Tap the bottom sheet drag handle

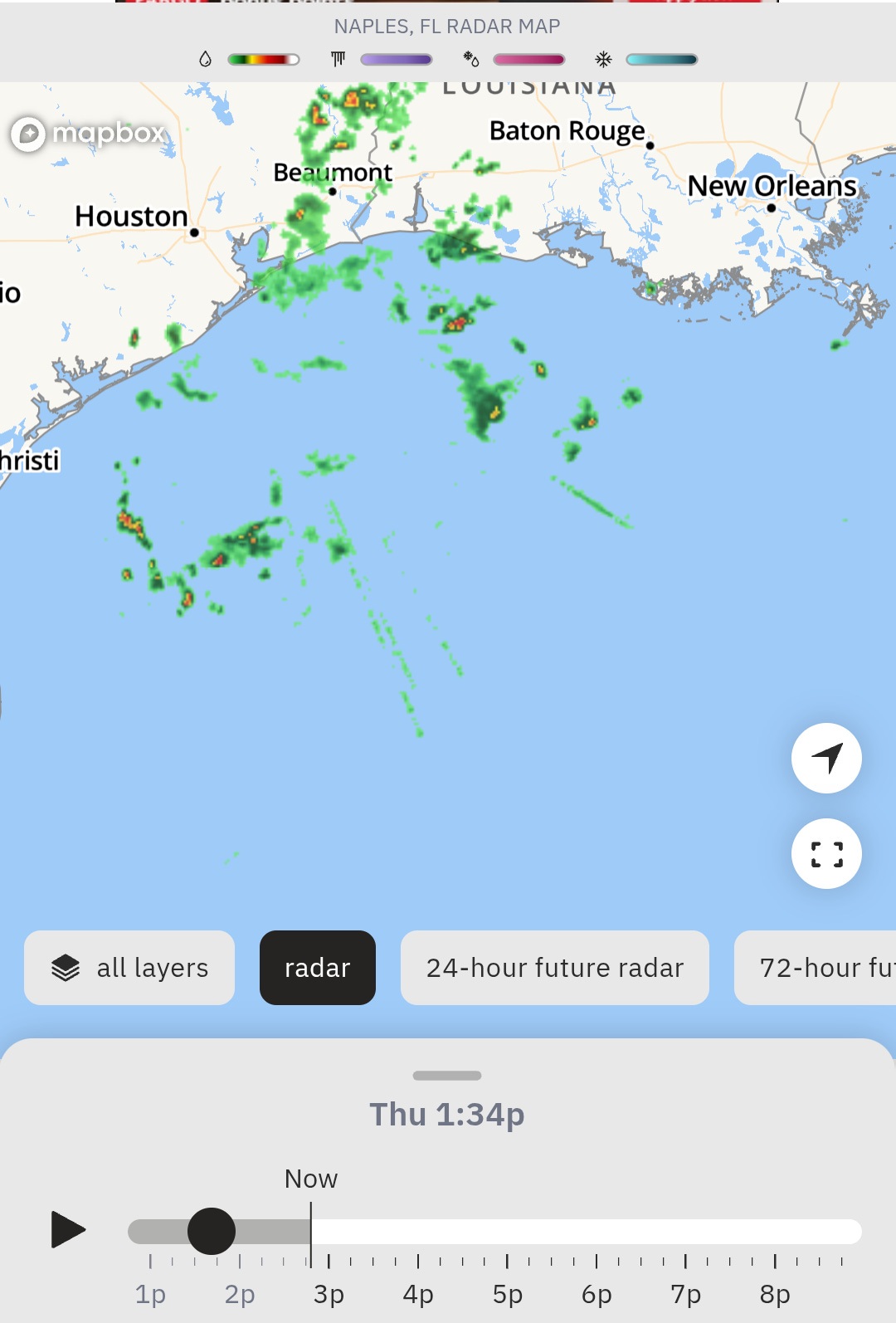[447, 1076]
